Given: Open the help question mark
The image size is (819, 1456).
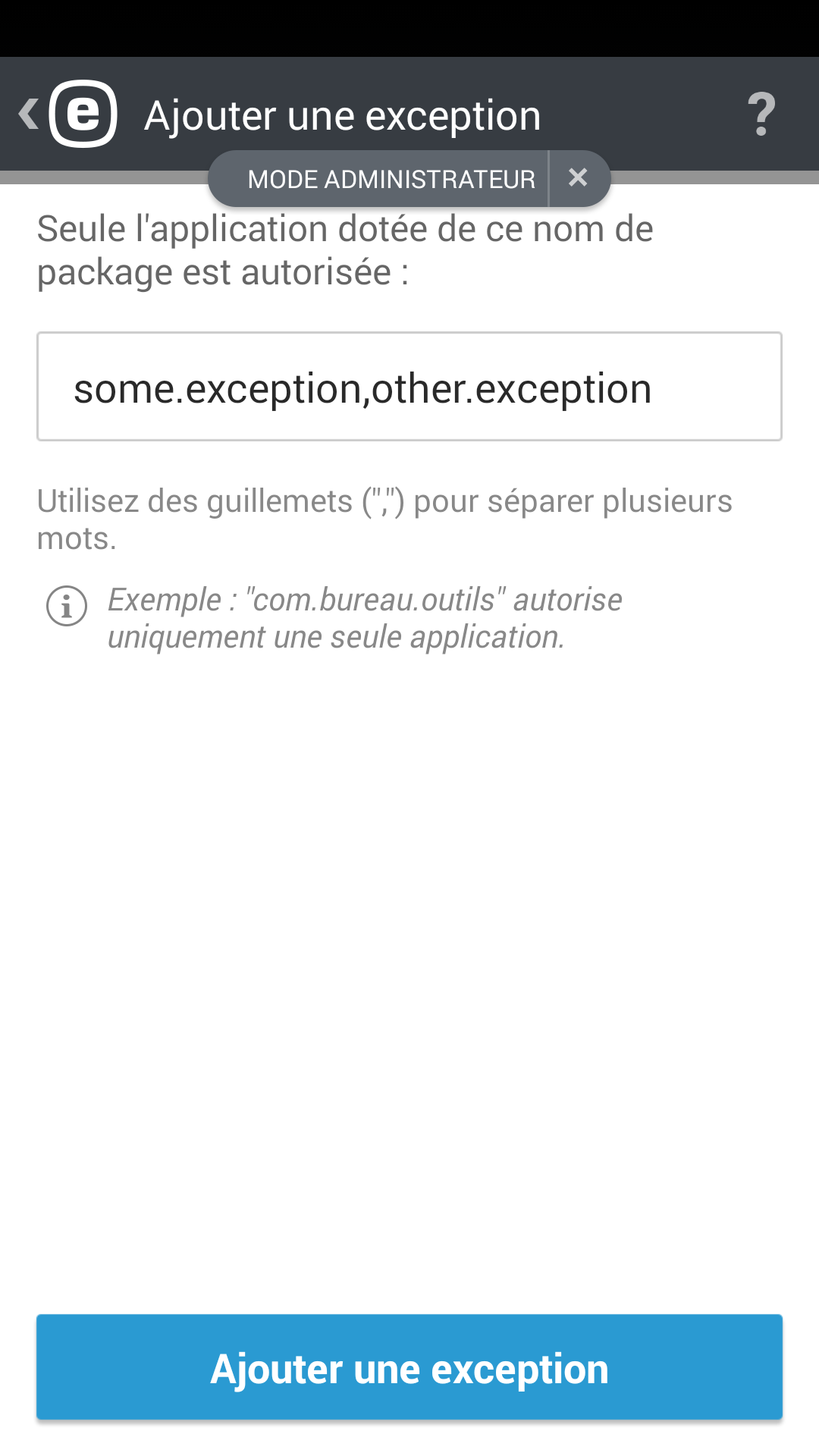Looking at the screenshot, I should [x=761, y=114].
